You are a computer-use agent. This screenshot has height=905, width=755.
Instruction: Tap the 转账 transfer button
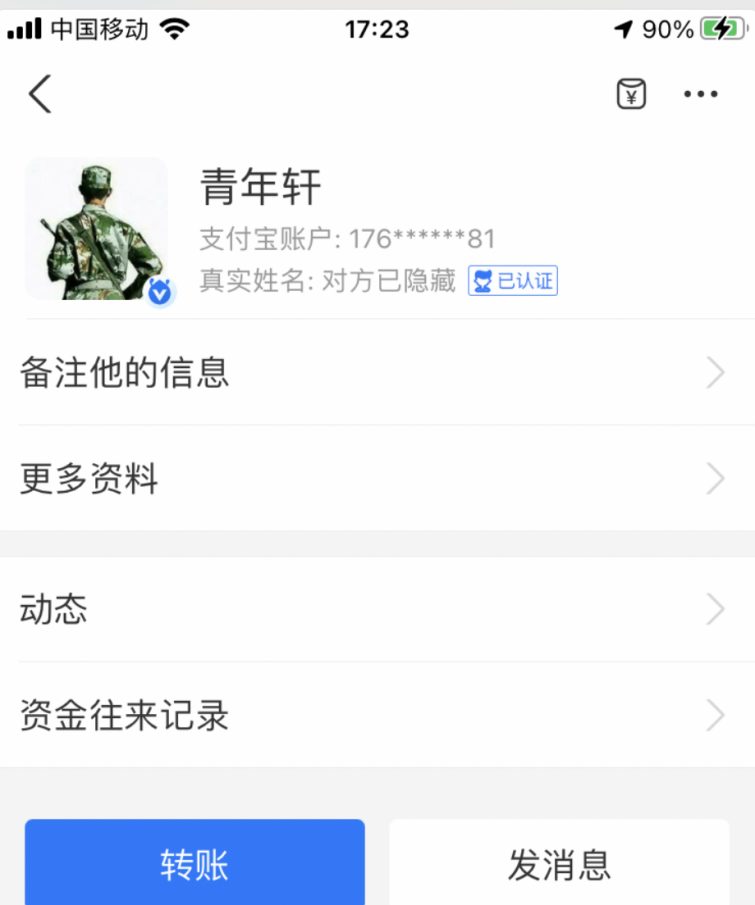tap(195, 864)
